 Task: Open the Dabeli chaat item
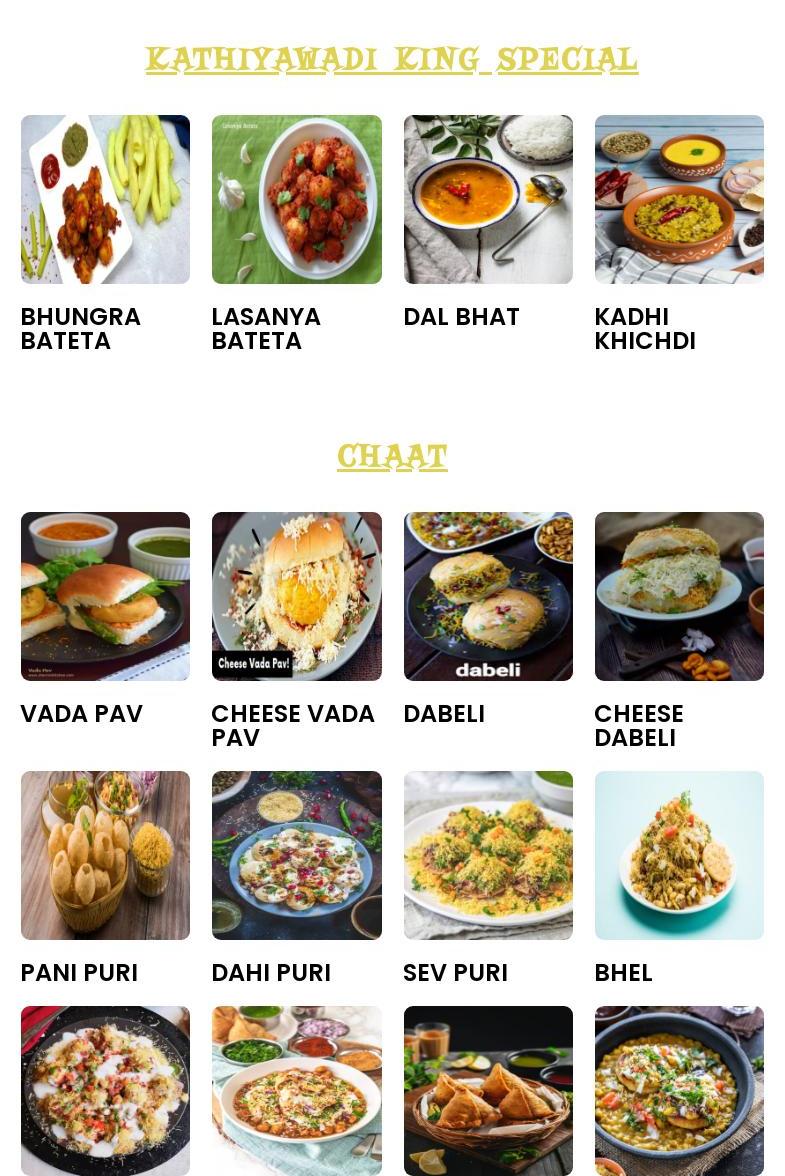coord(488,597)
